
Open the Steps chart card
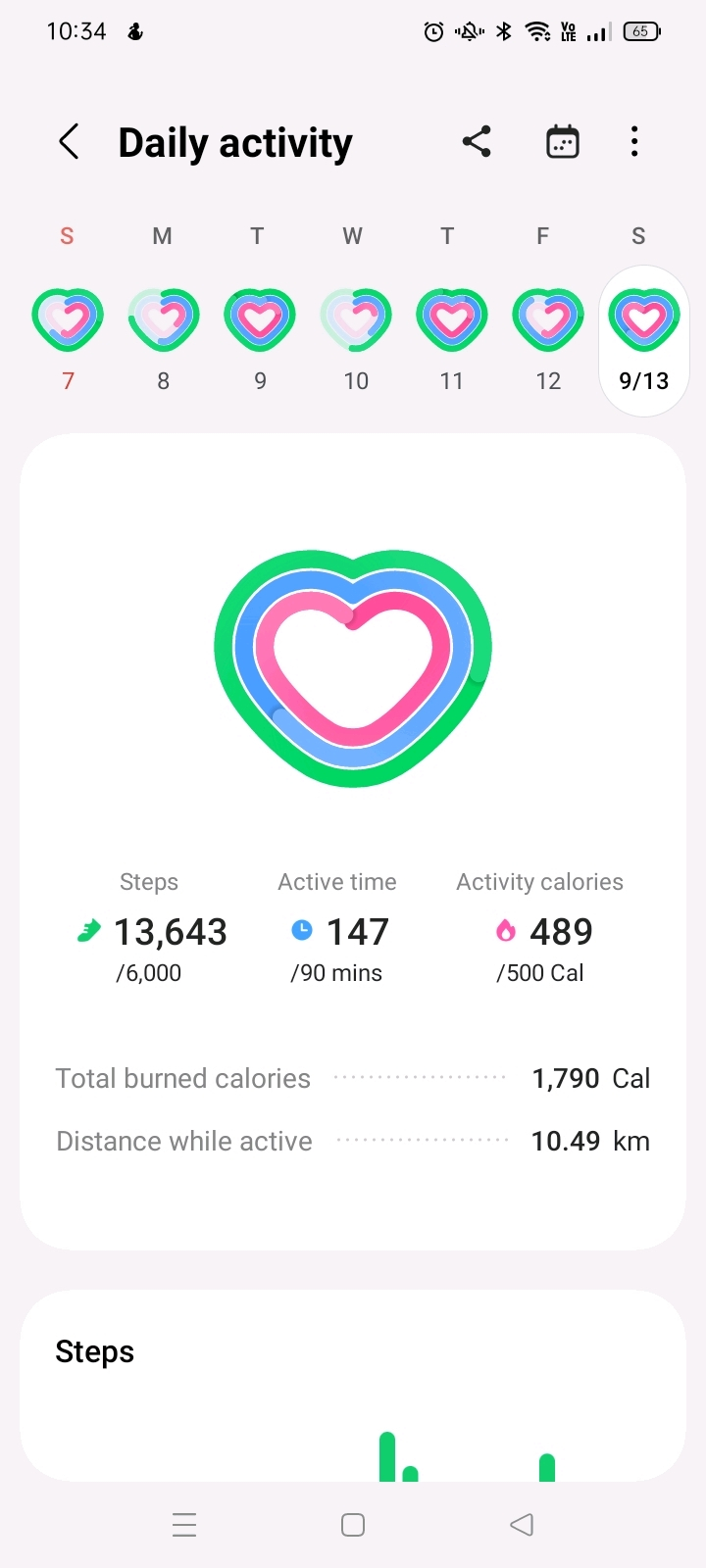(353, 1386)
